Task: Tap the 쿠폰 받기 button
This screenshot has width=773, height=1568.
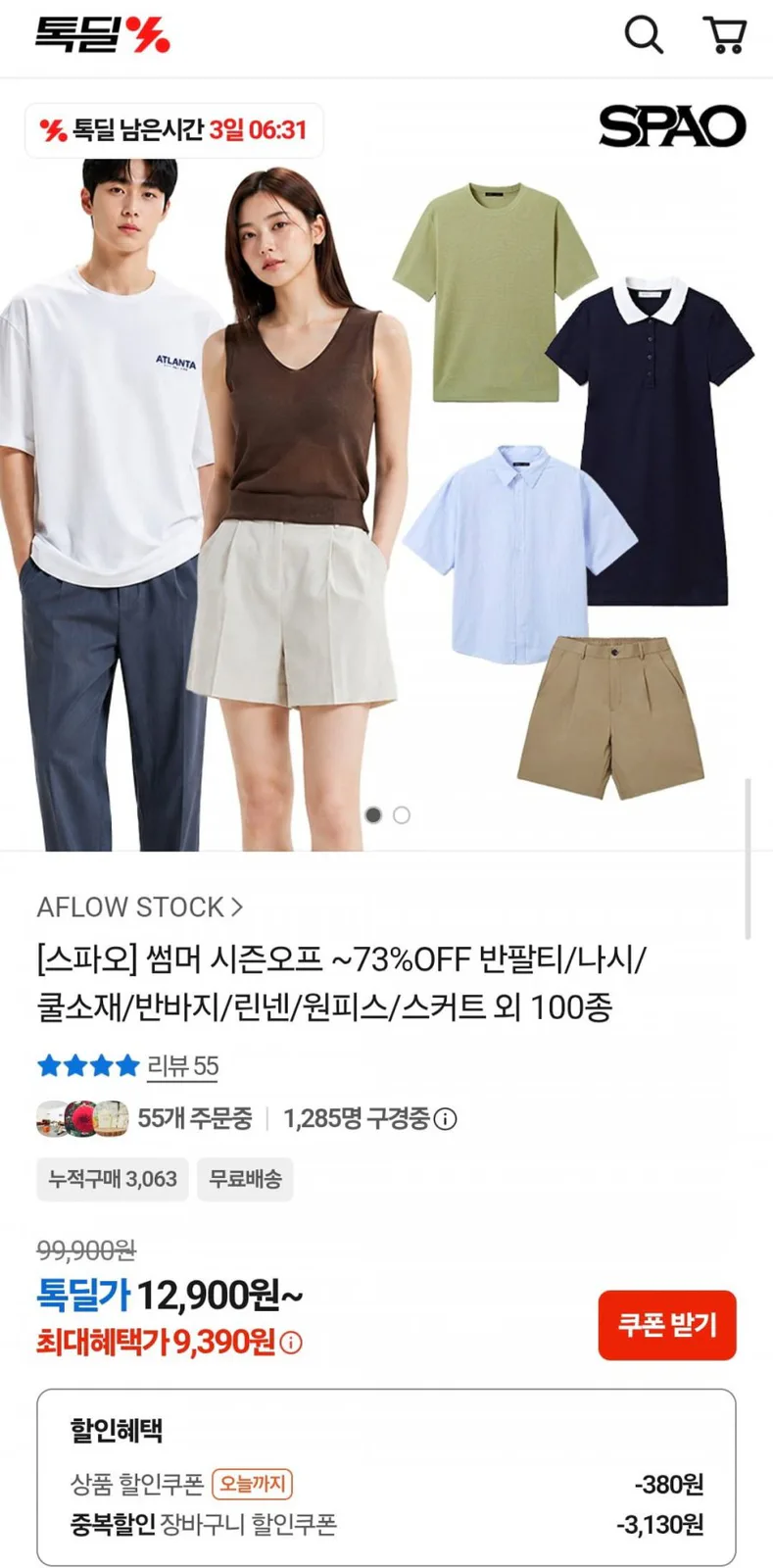Action: coord(667,1325)
